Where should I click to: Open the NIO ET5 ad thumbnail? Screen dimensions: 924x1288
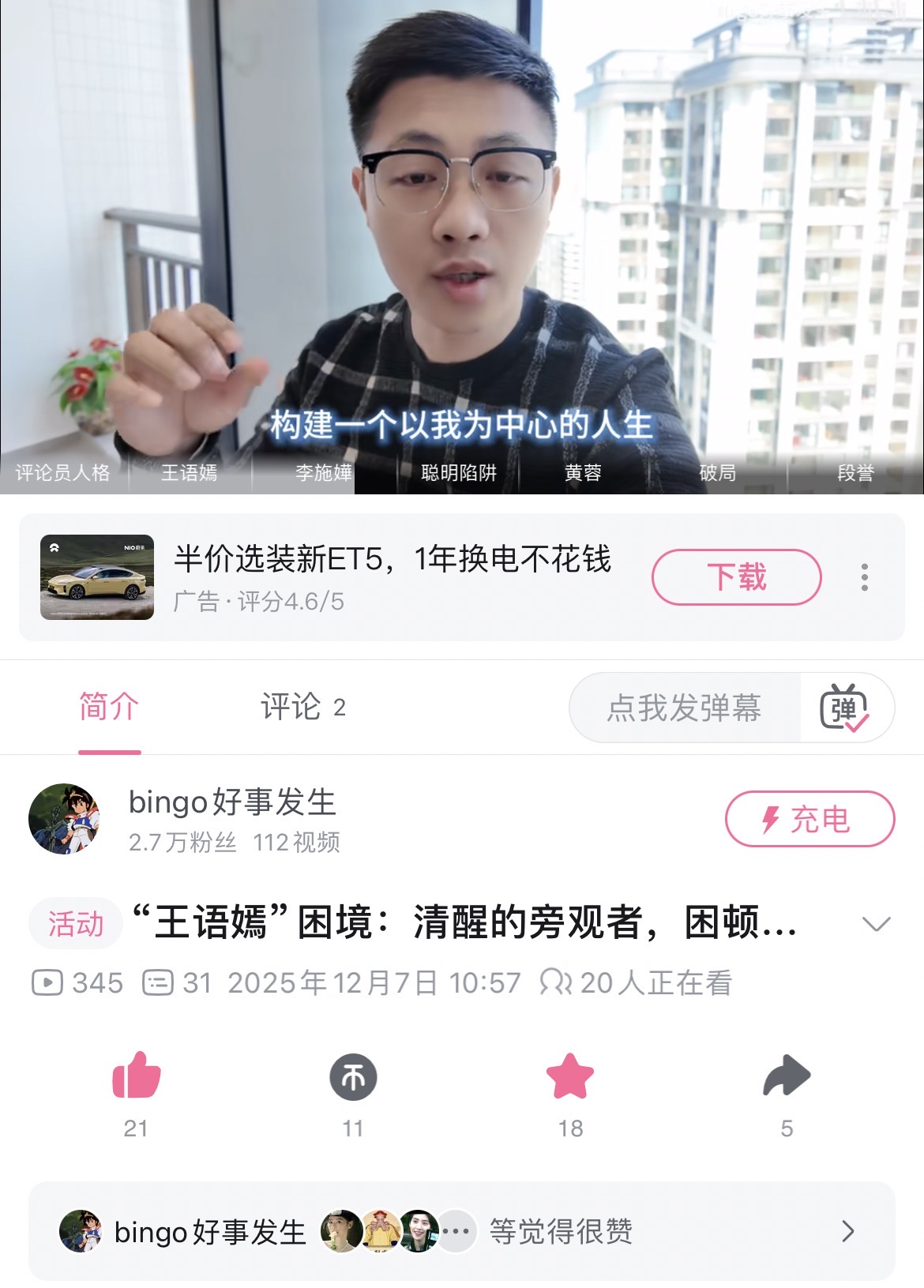pos(97,577)
